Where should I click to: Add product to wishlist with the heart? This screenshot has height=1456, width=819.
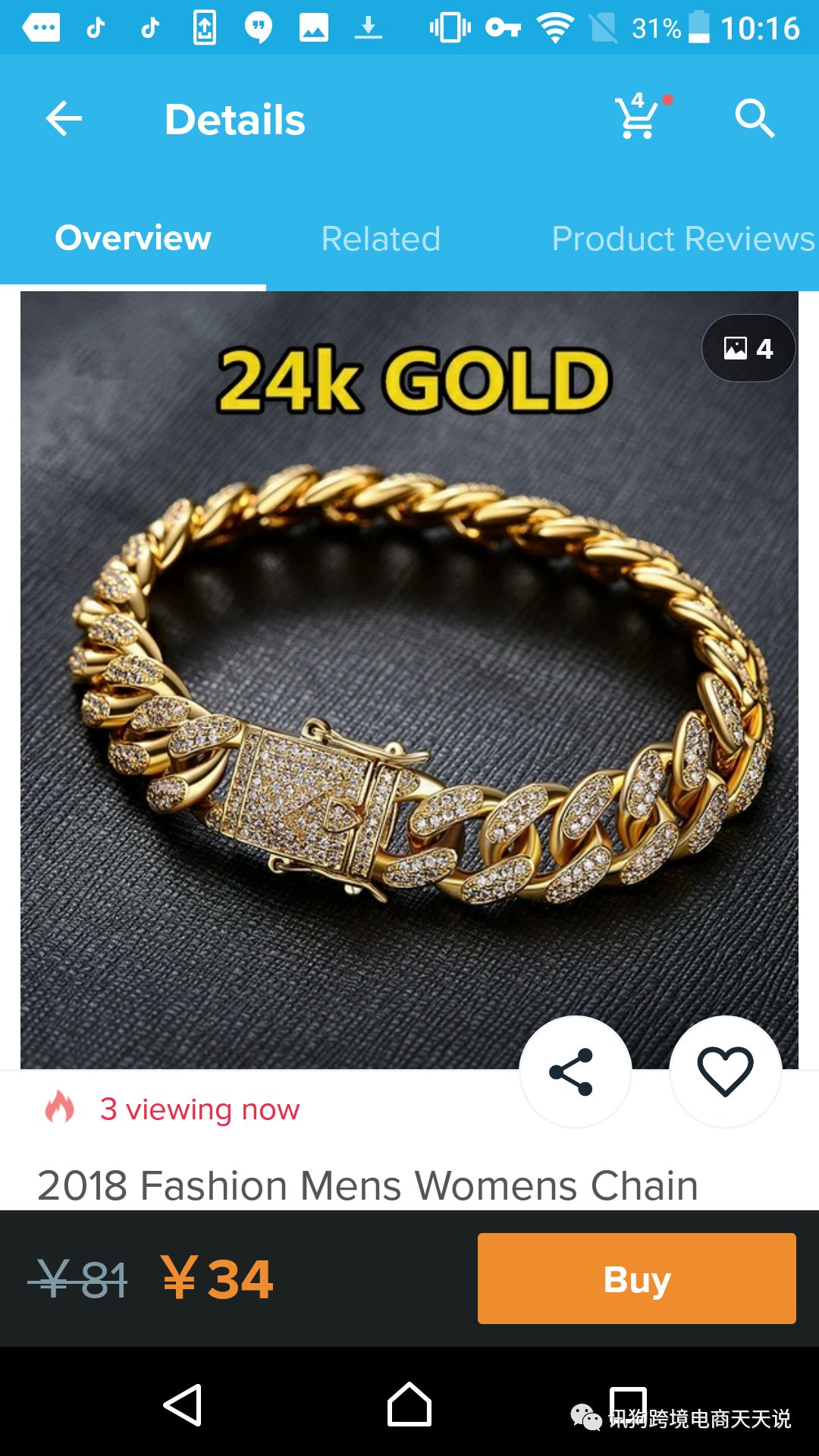coord(725,1072)
